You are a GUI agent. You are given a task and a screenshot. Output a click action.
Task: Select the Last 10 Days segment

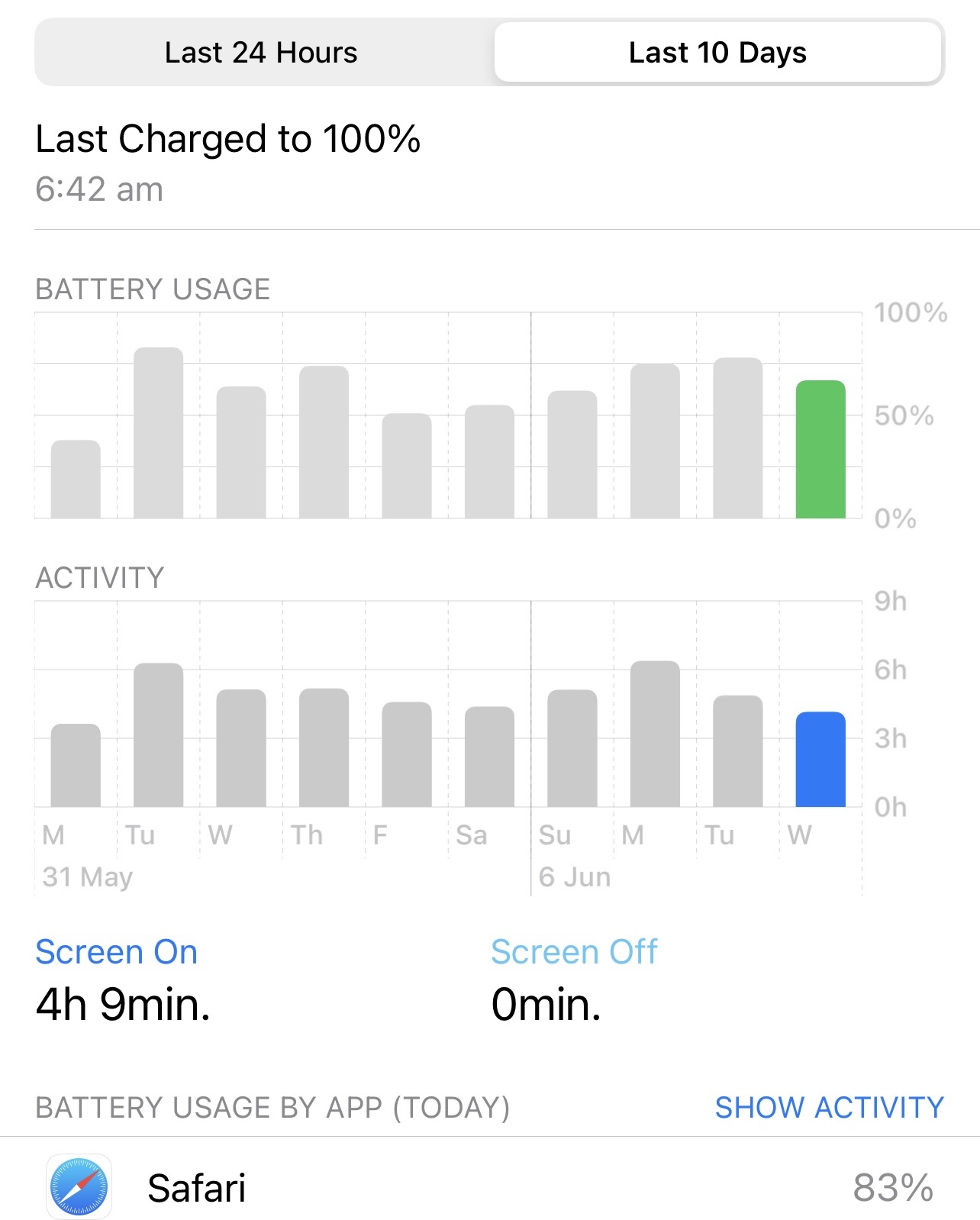coord(717,53)
